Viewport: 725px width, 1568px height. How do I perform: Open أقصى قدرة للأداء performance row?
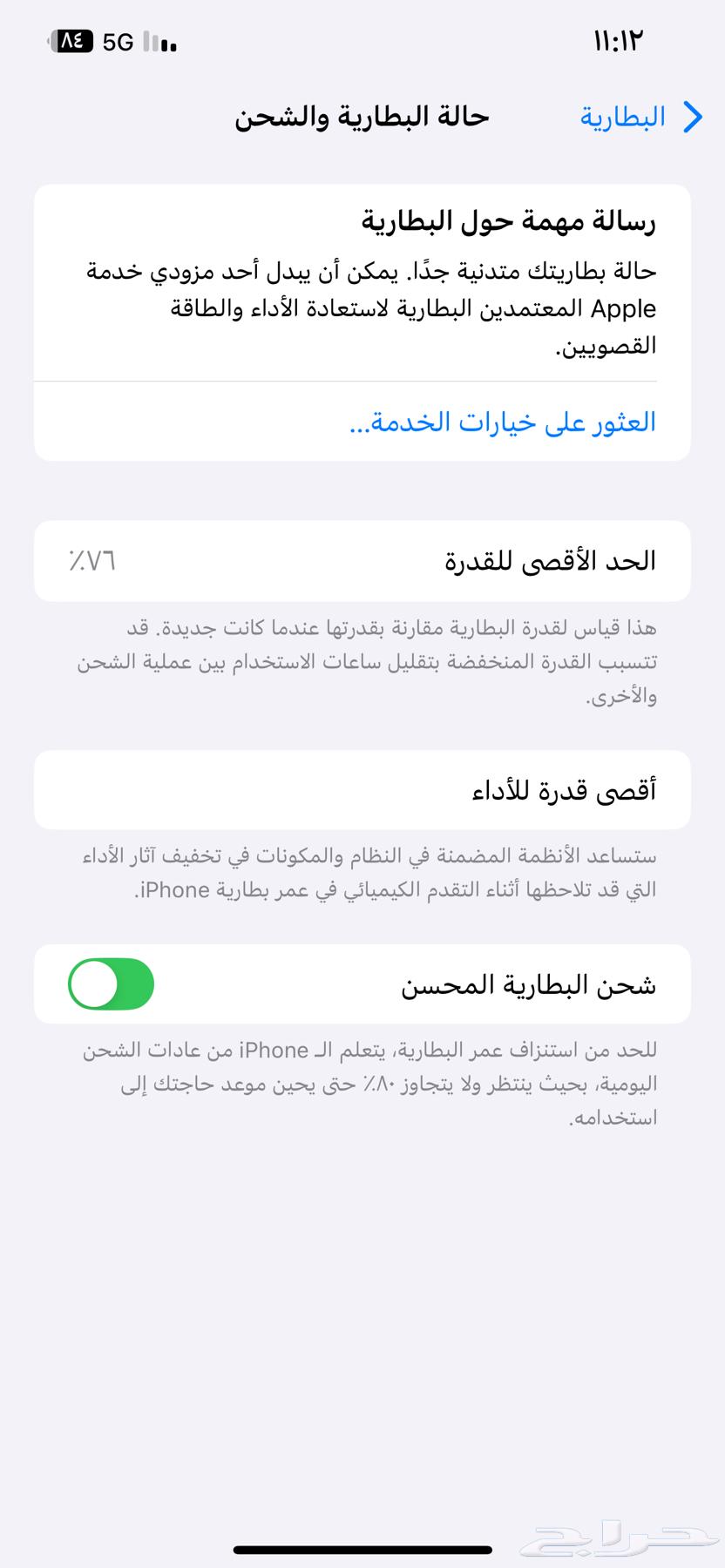(x=362, y=790)
